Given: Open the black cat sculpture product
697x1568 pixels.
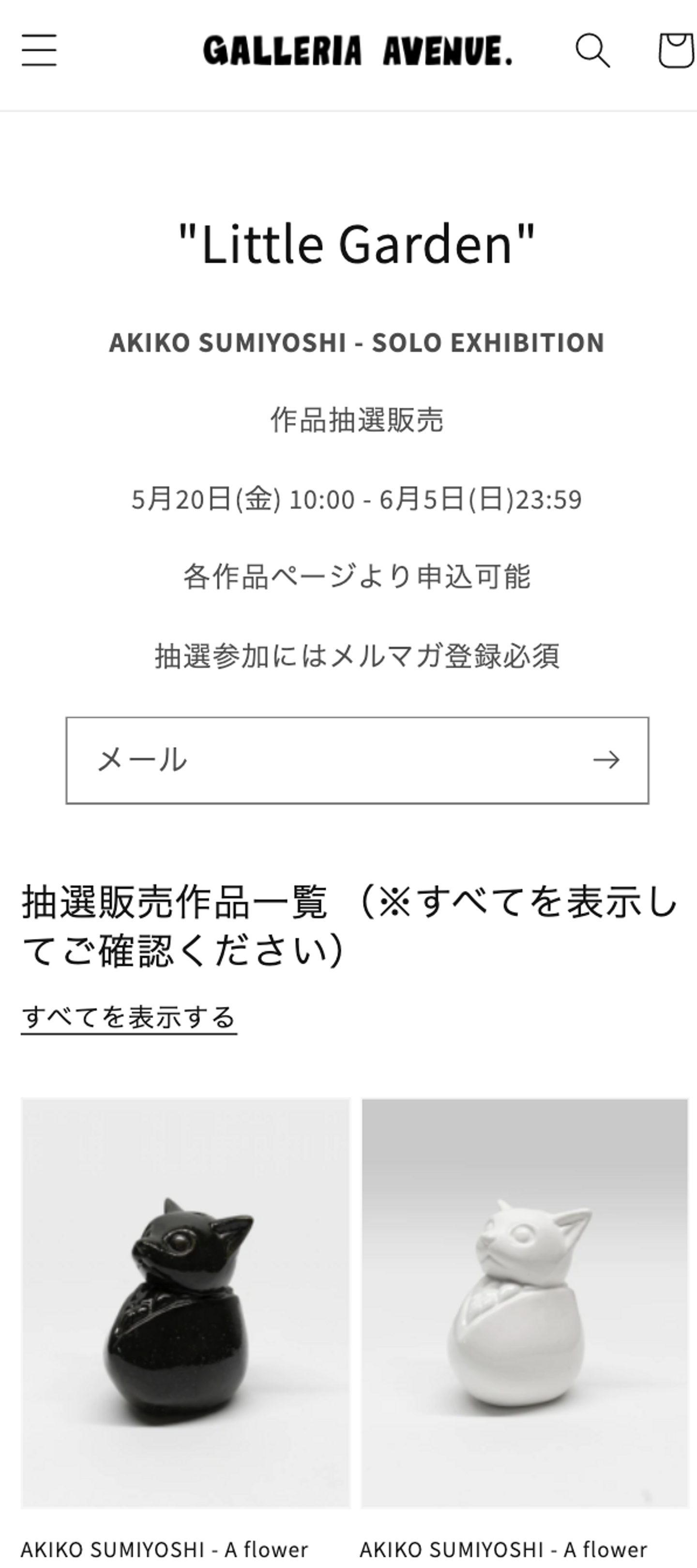Looking at the screenshot, I should (x=185, y=1303).
